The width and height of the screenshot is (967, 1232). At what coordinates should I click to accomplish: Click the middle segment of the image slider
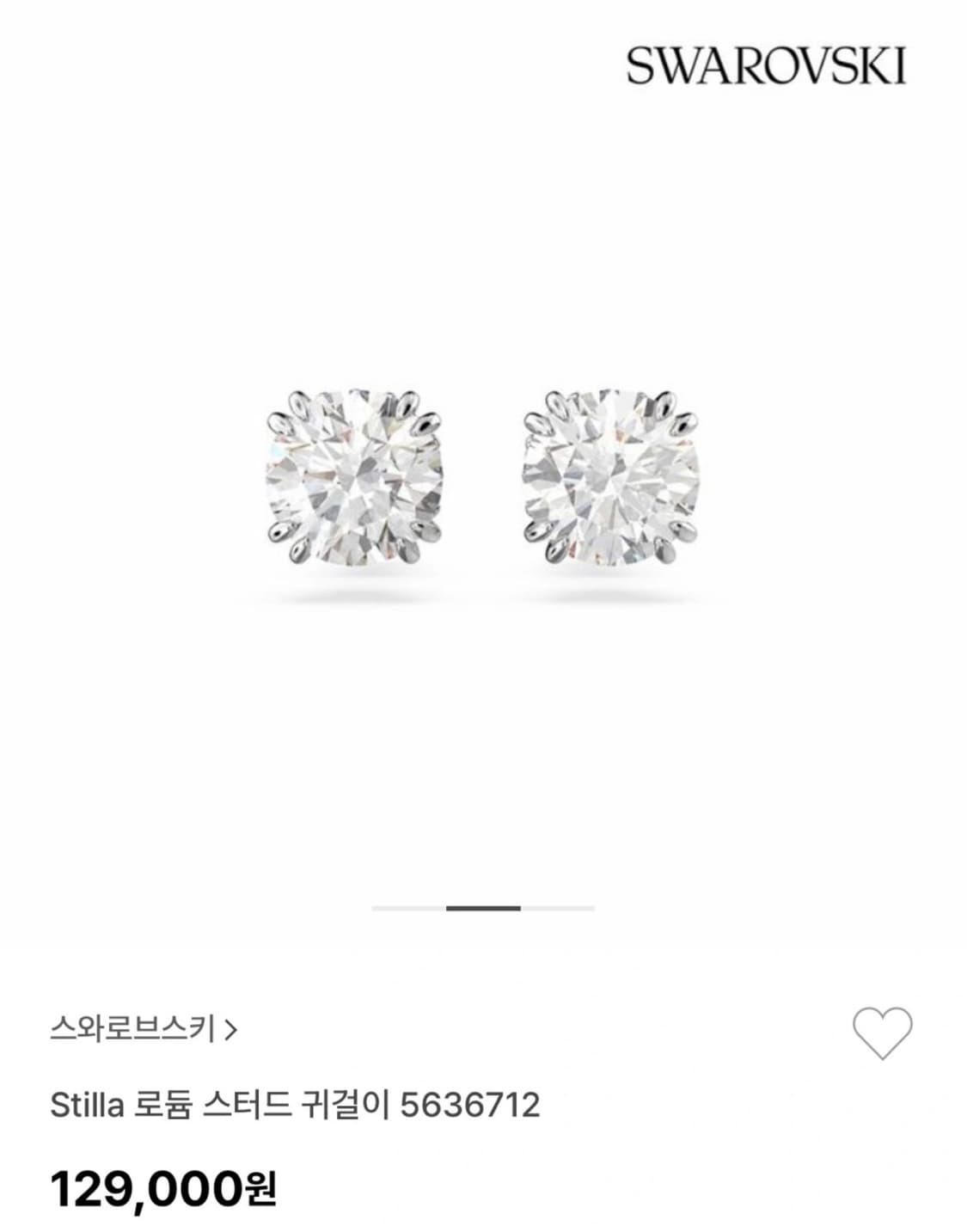(484, 908)
